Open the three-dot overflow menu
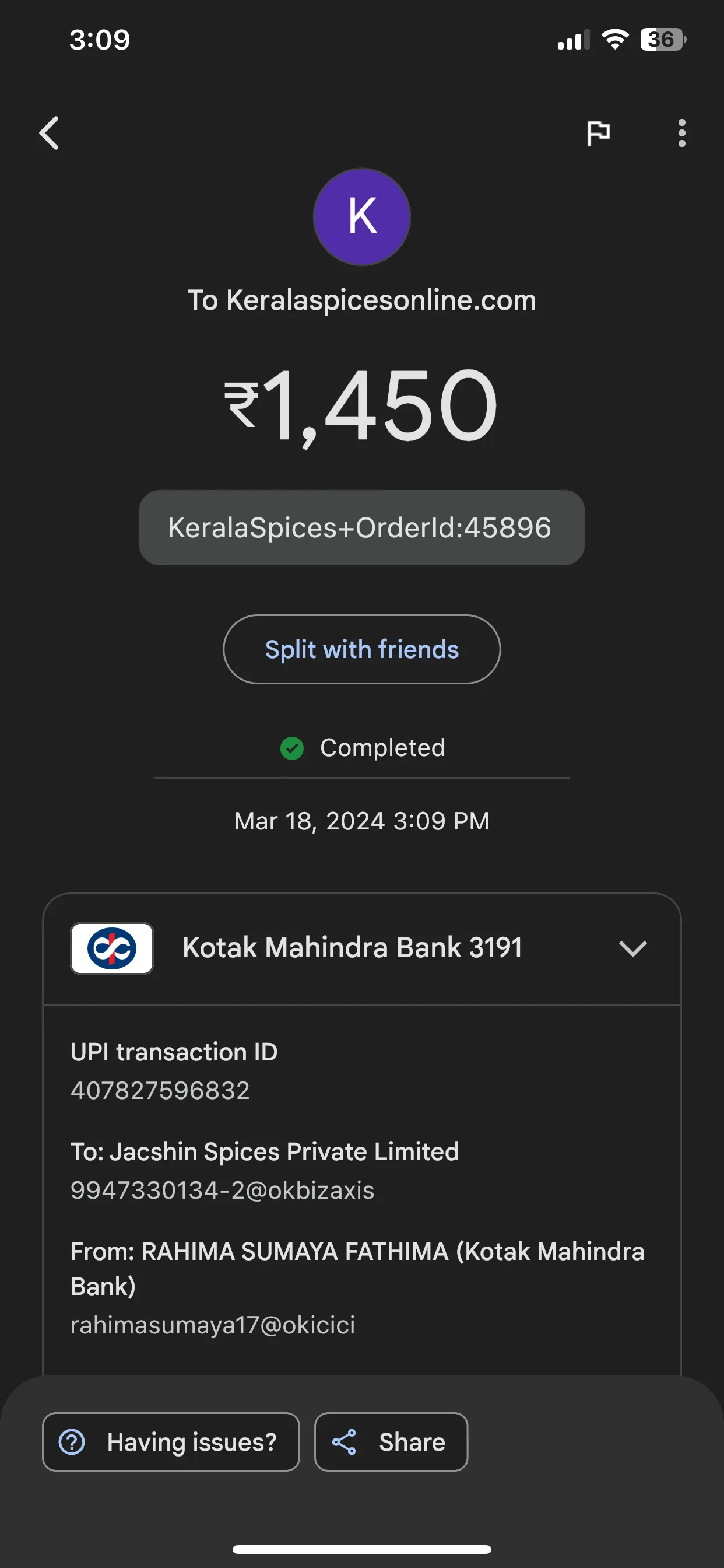Viewport: 724px width, 1568px height. click(x=681, y=132)
